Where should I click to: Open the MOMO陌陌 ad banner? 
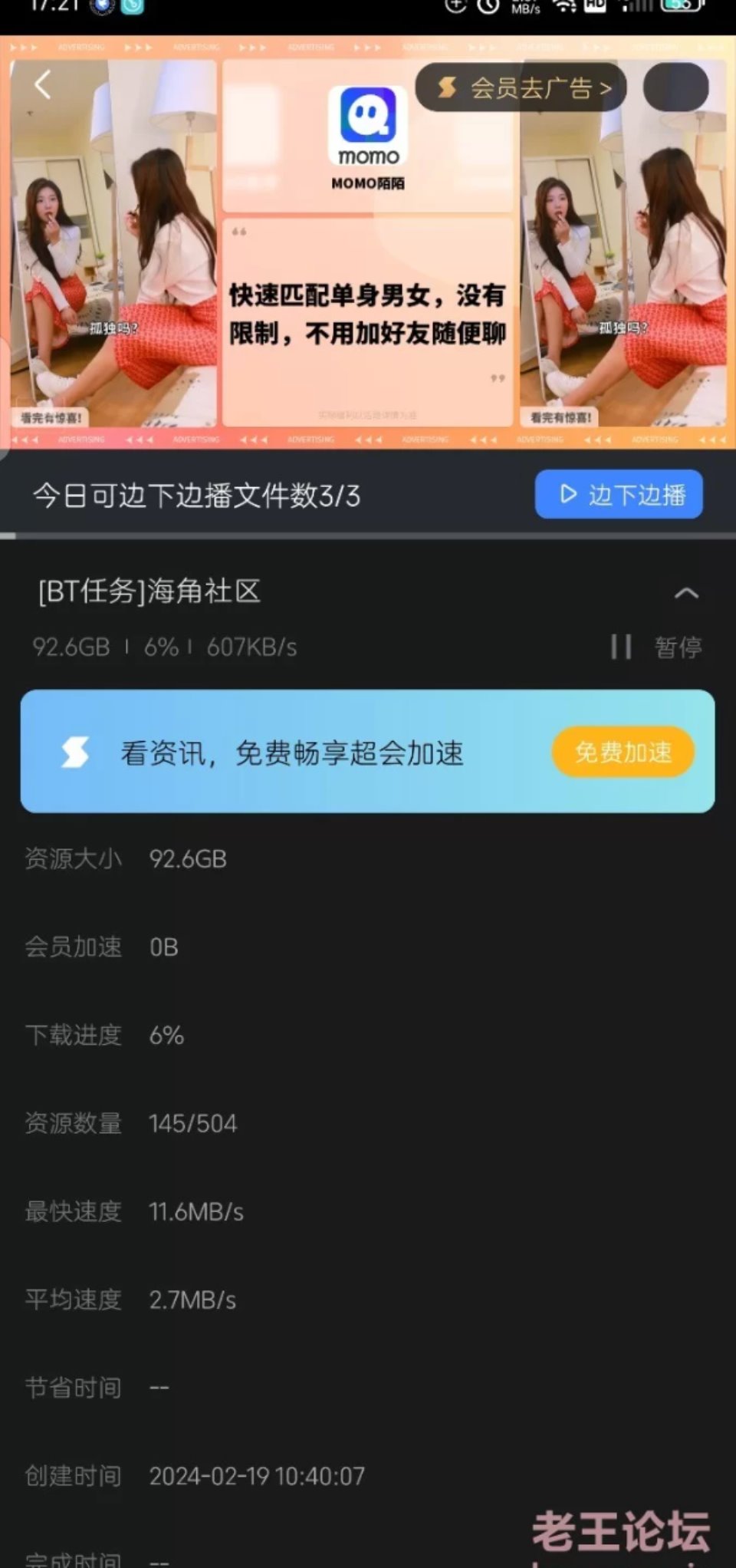coord(368,307)
